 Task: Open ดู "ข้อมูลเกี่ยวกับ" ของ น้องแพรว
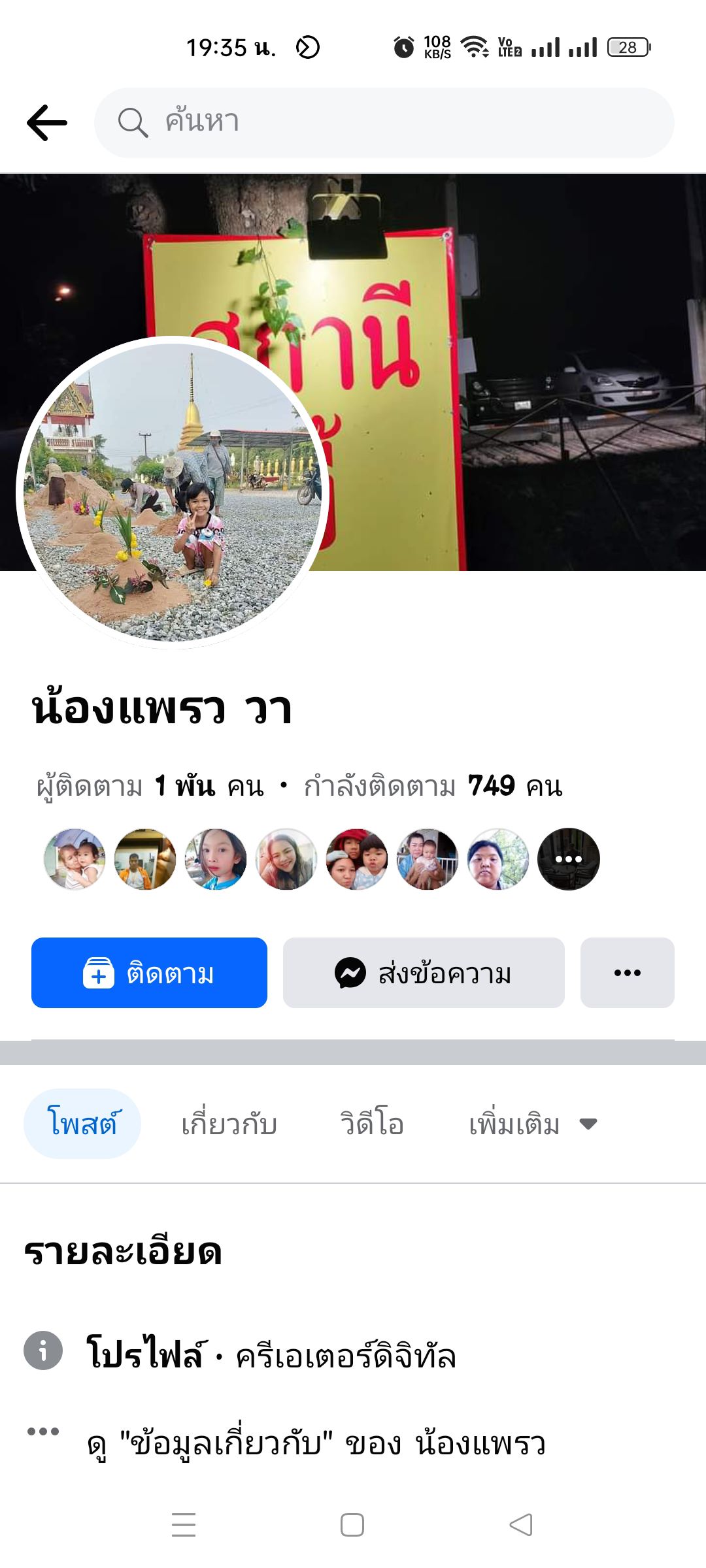(316, 1444)
